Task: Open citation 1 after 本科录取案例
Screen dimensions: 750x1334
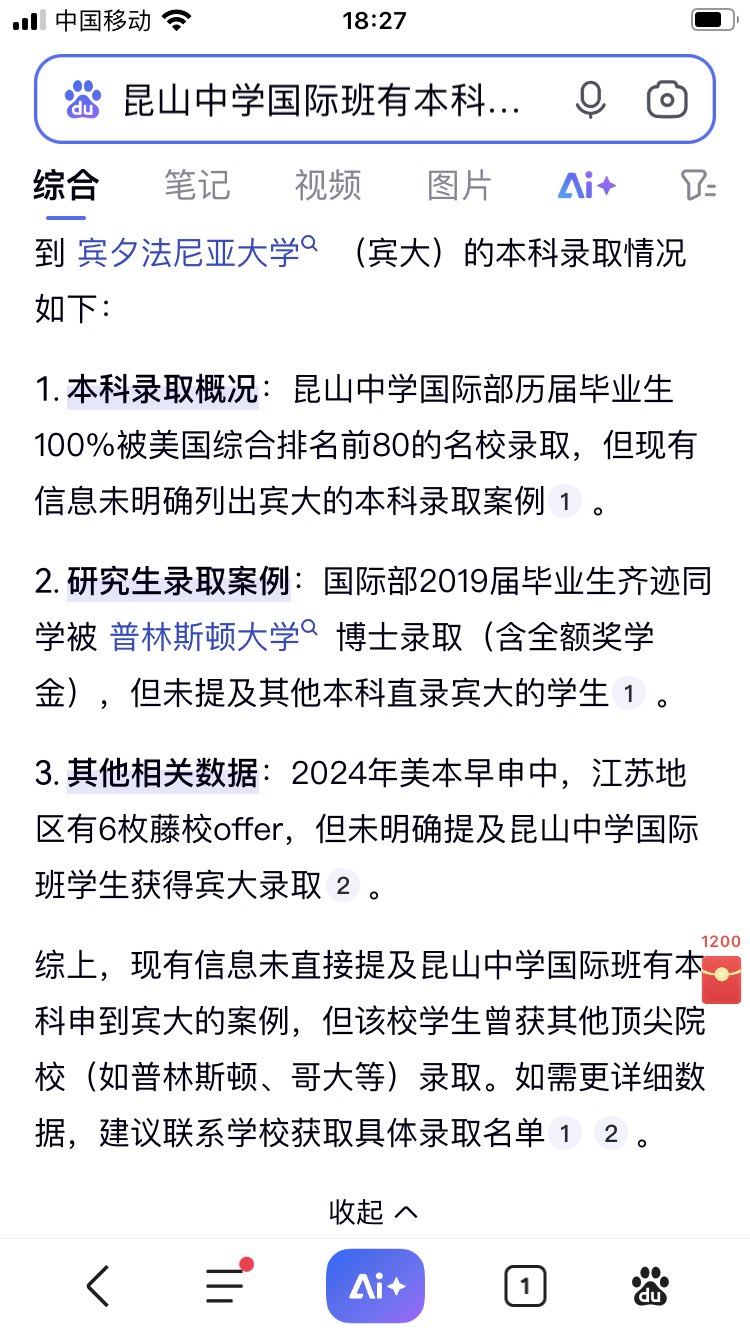Action: pyautogui.click(x=565, y=500)
